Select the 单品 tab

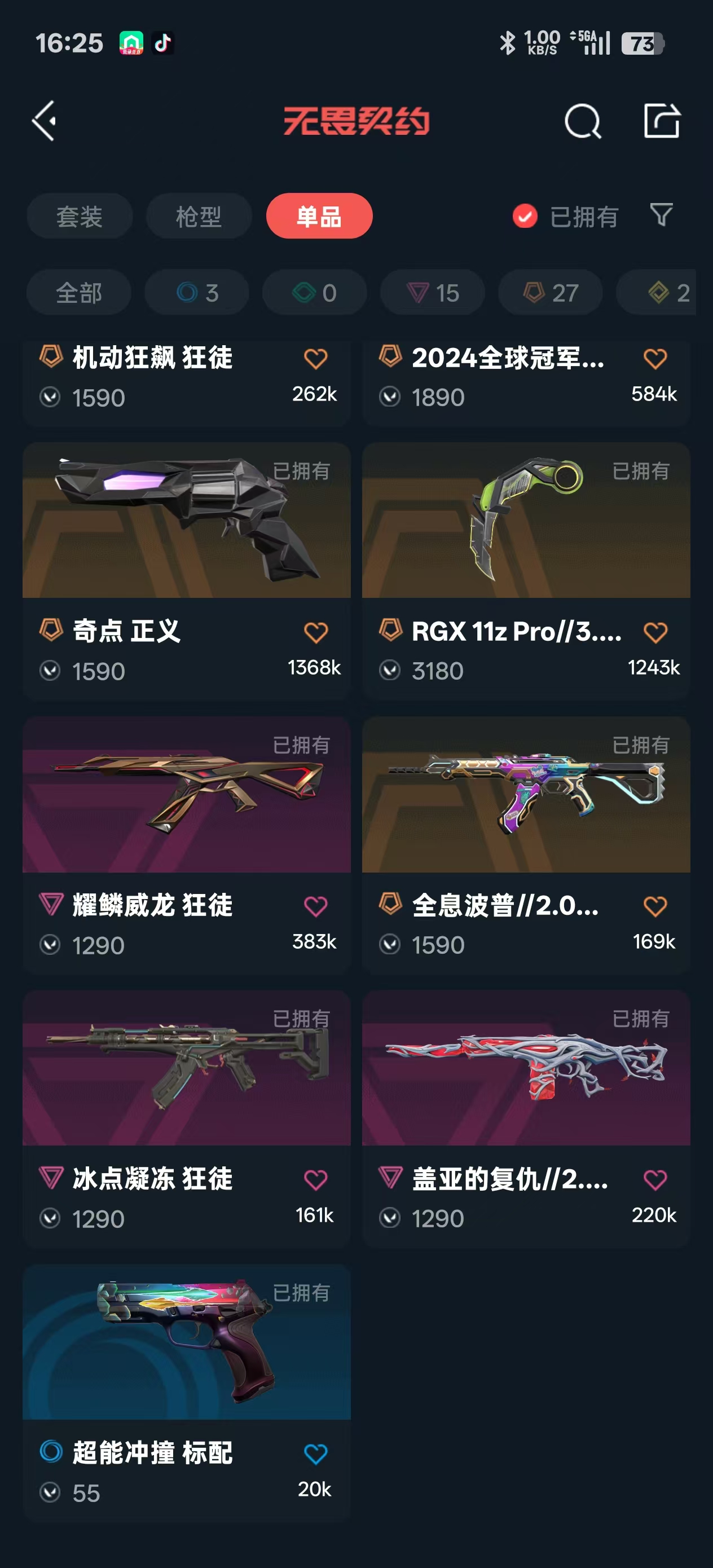(319, 216)
